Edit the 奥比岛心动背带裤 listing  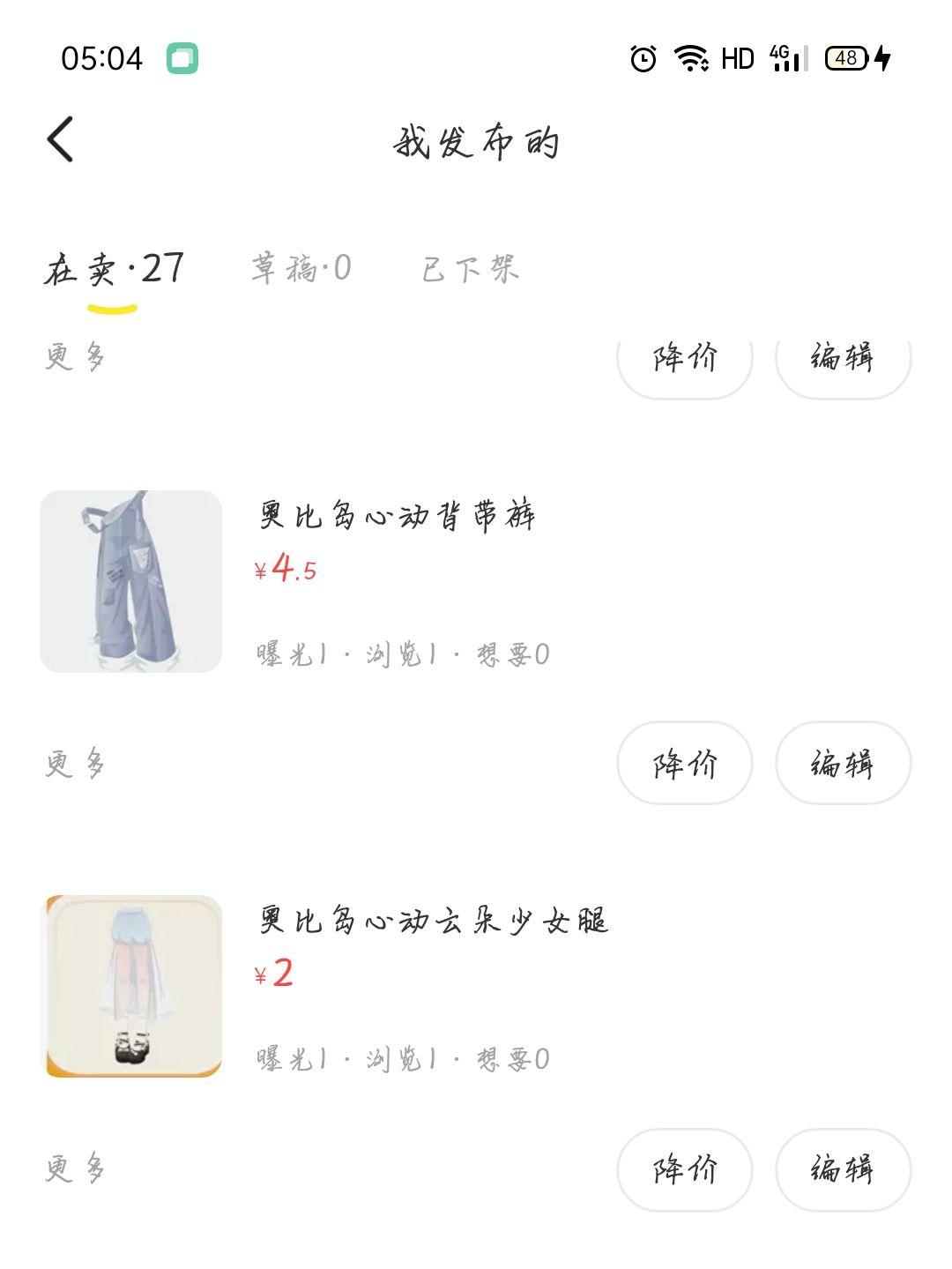pos(843,763)
